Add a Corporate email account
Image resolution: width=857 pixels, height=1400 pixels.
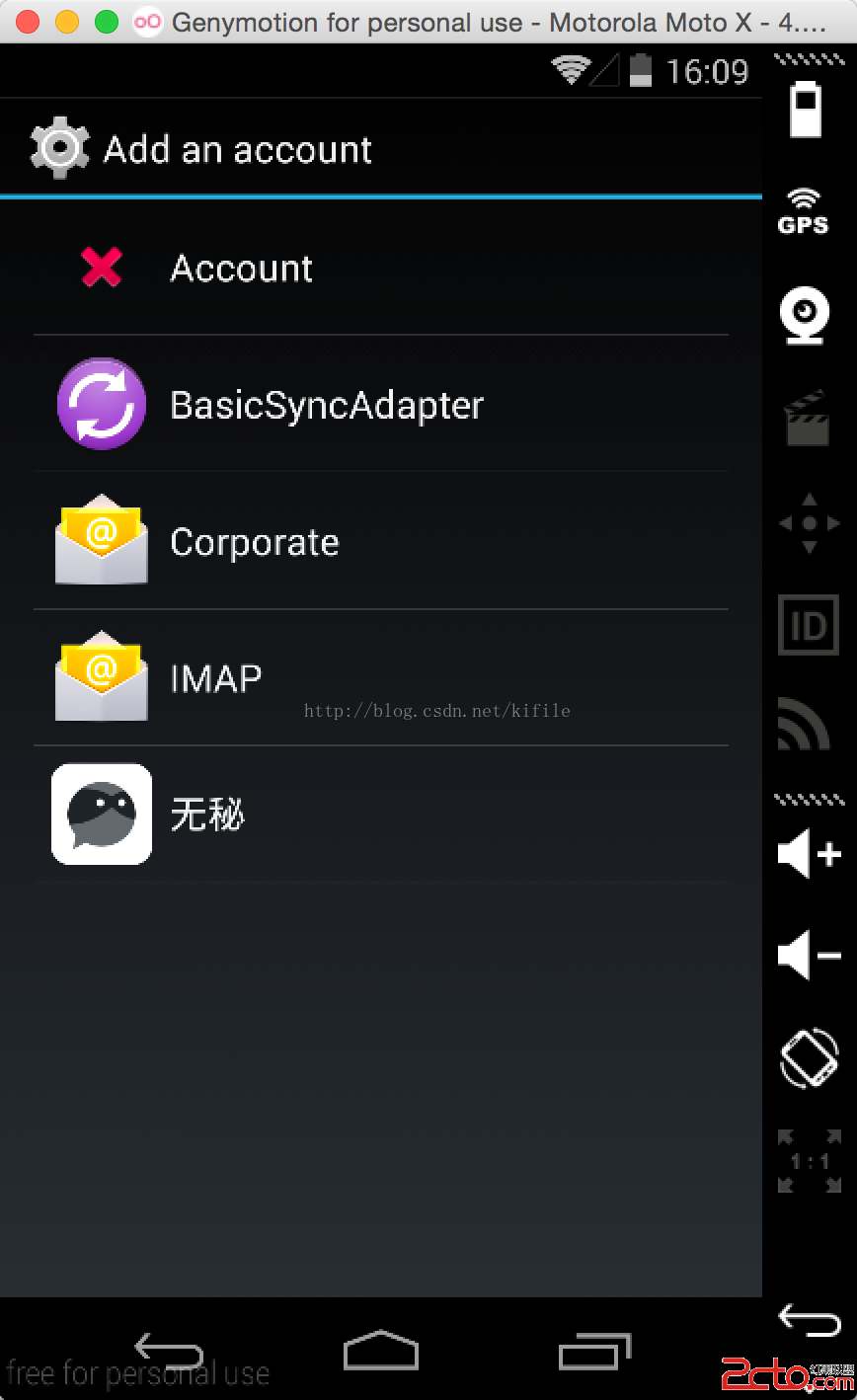pos(380,541)
